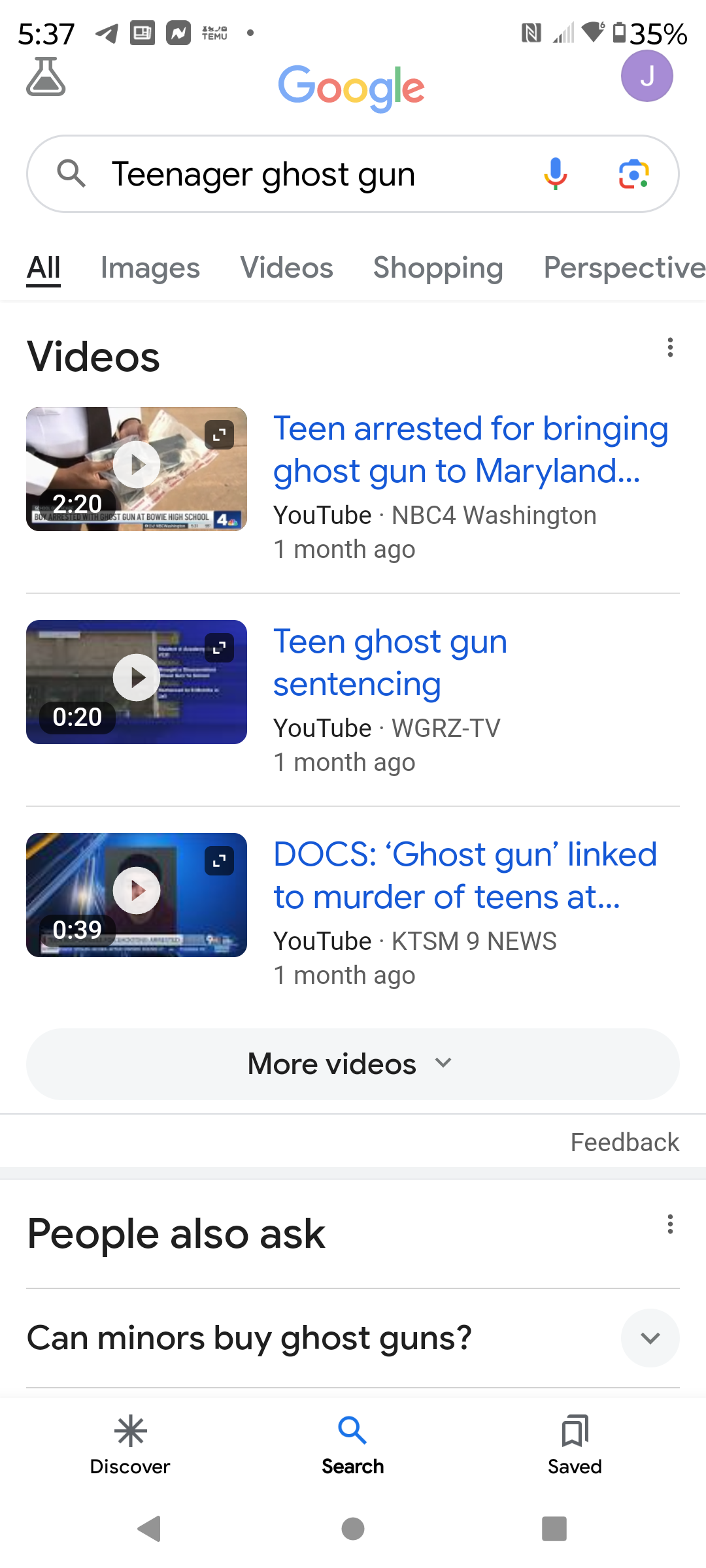Screen dimensions: 706x1568
Task: Open the Saved tab
Action: [575, 1445]
